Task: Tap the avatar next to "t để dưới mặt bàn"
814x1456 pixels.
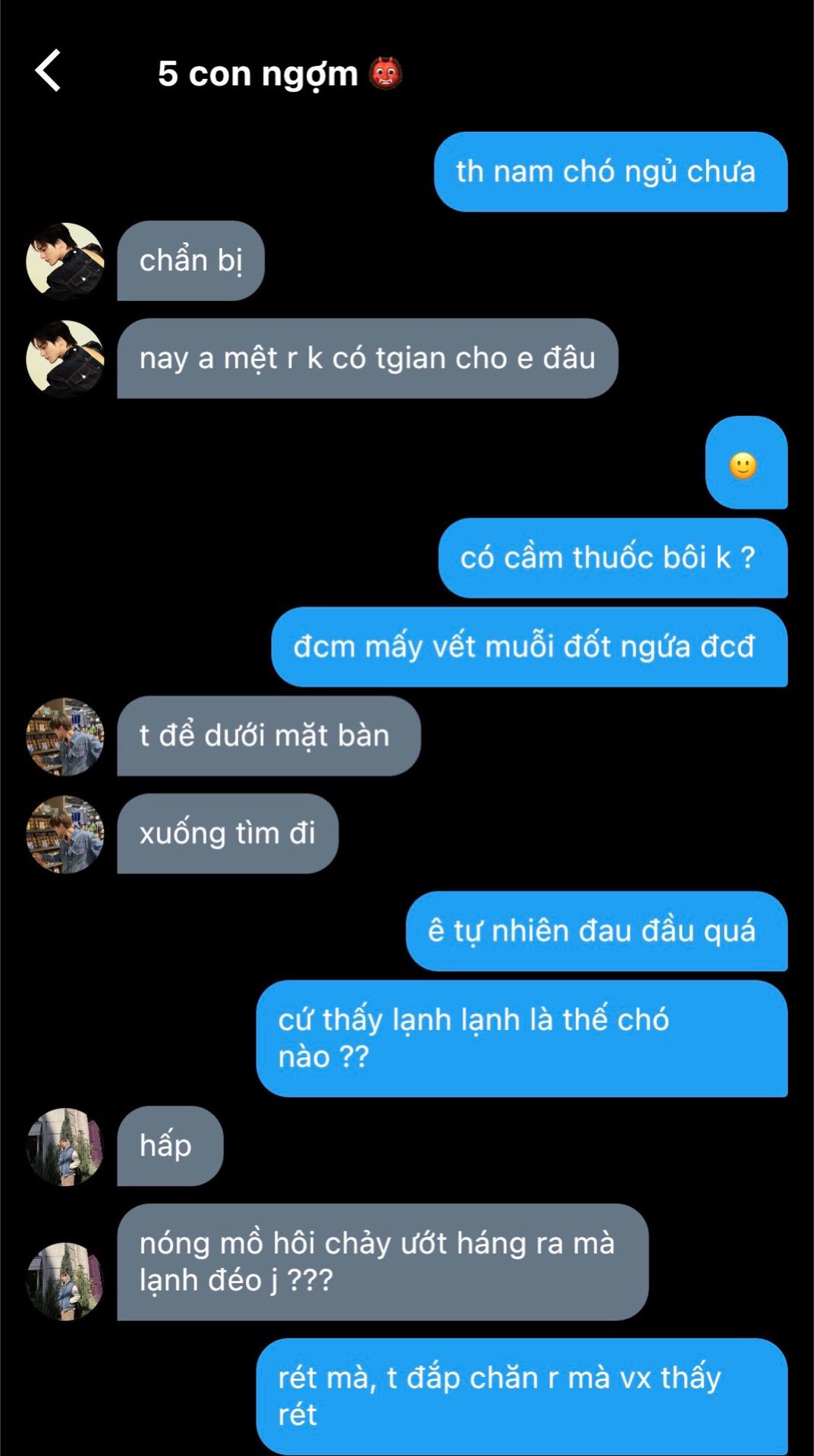Action: 65,736
